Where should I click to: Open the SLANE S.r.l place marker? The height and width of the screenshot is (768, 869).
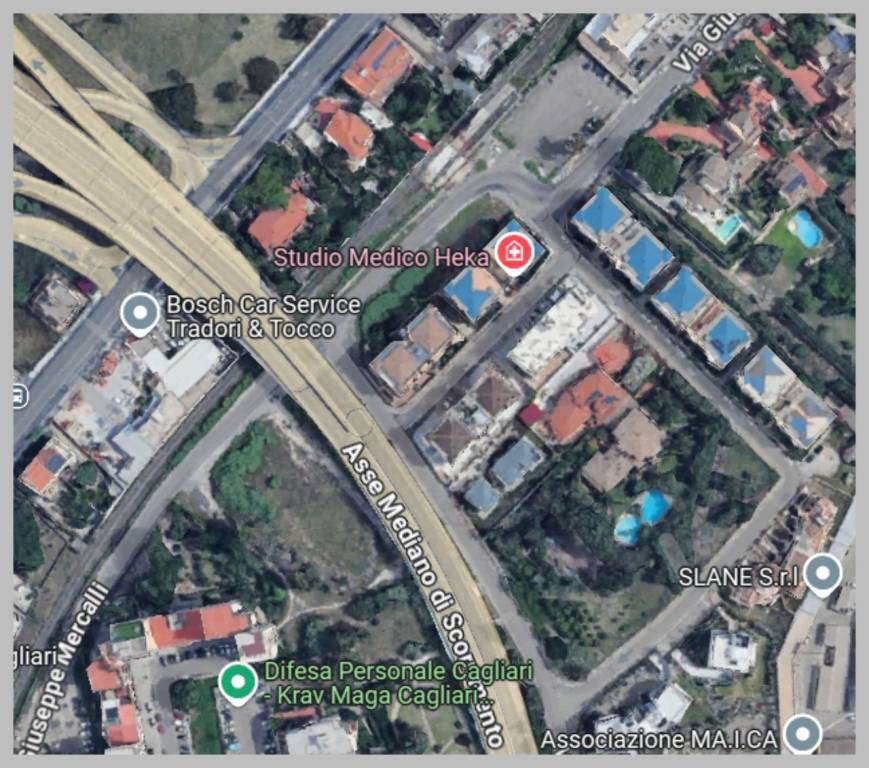pos(823,574)
